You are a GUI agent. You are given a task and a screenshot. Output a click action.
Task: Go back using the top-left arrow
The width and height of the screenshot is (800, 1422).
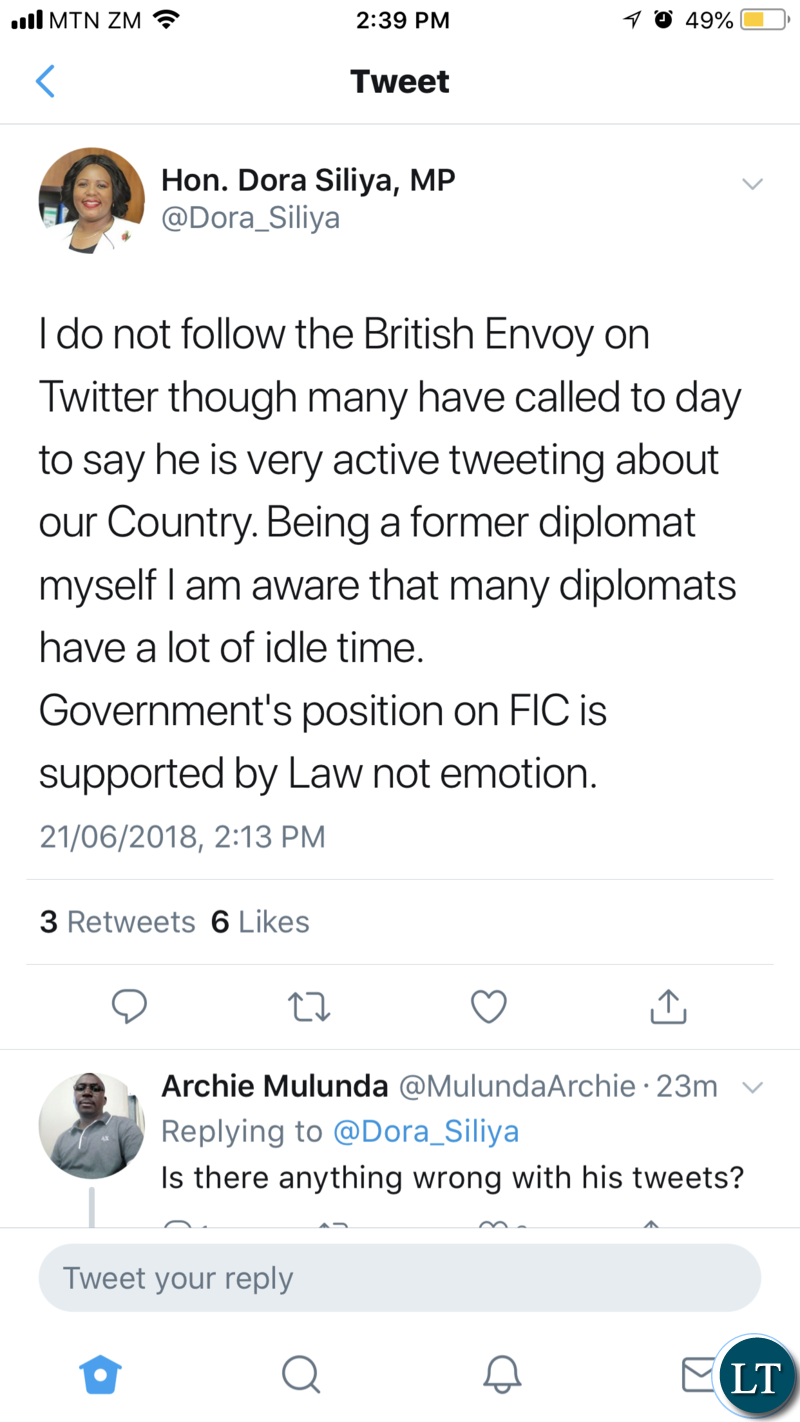pyautogui.click(x=45, y=81)
